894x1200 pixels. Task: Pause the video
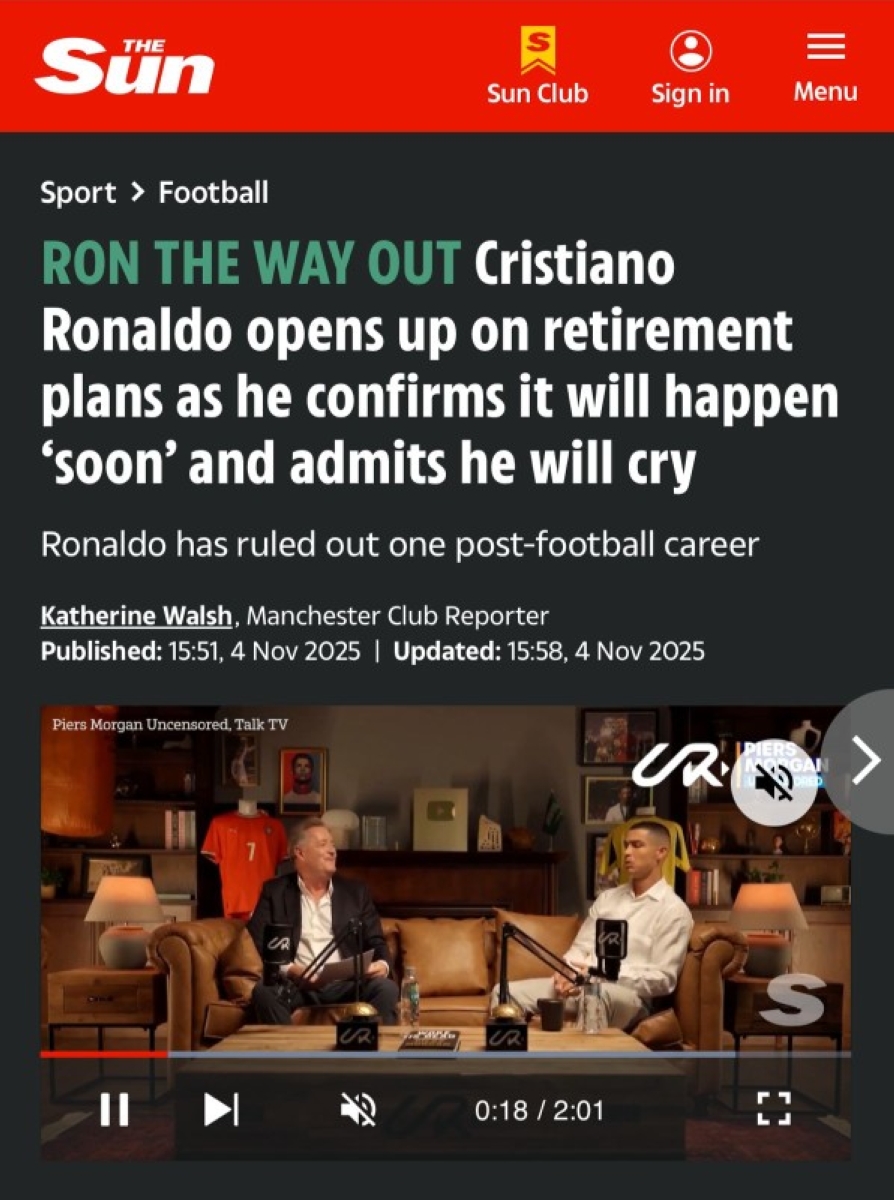(x=115, y=1109)
